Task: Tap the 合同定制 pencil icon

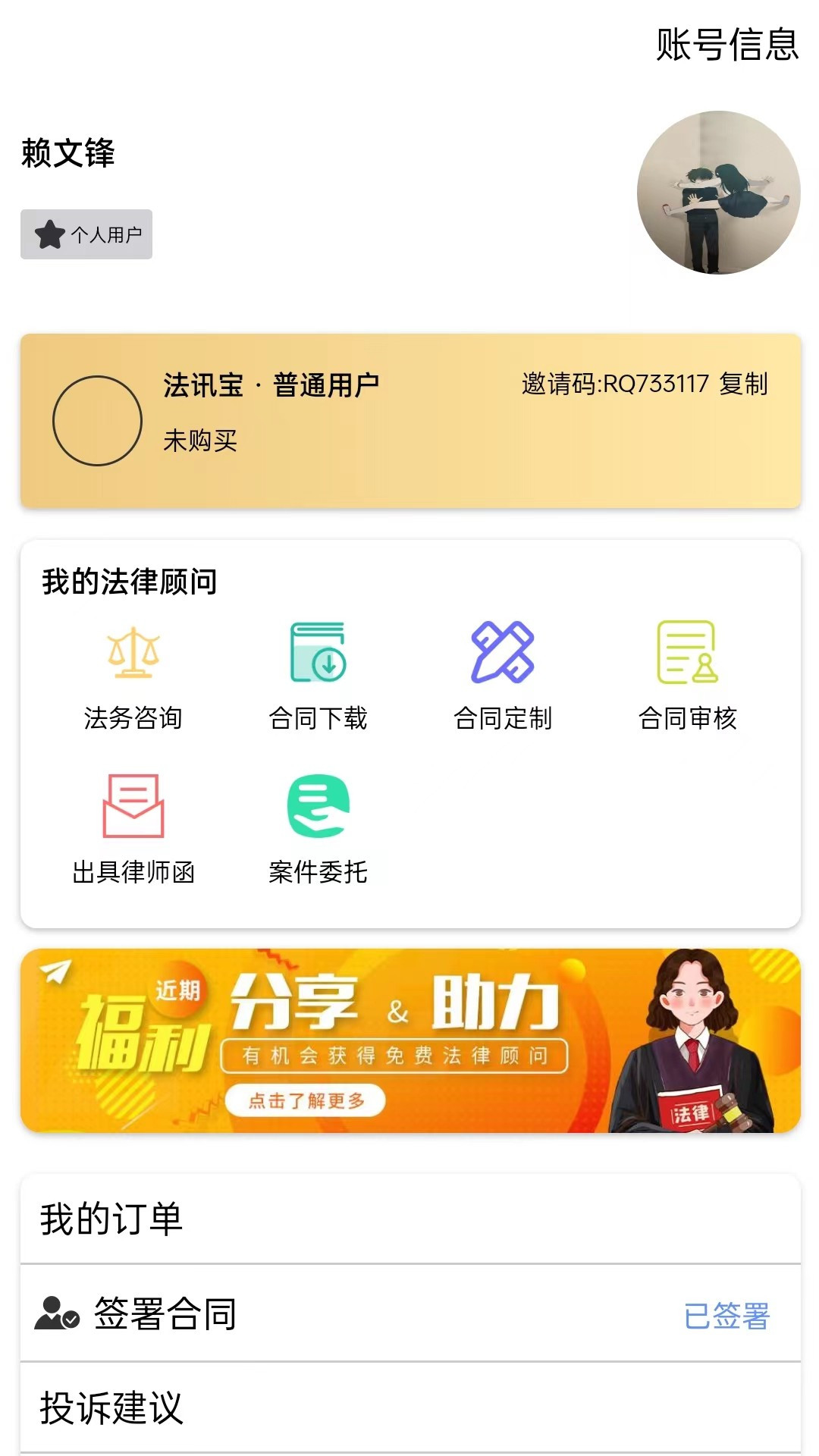Action: click(x=504, y=652)
